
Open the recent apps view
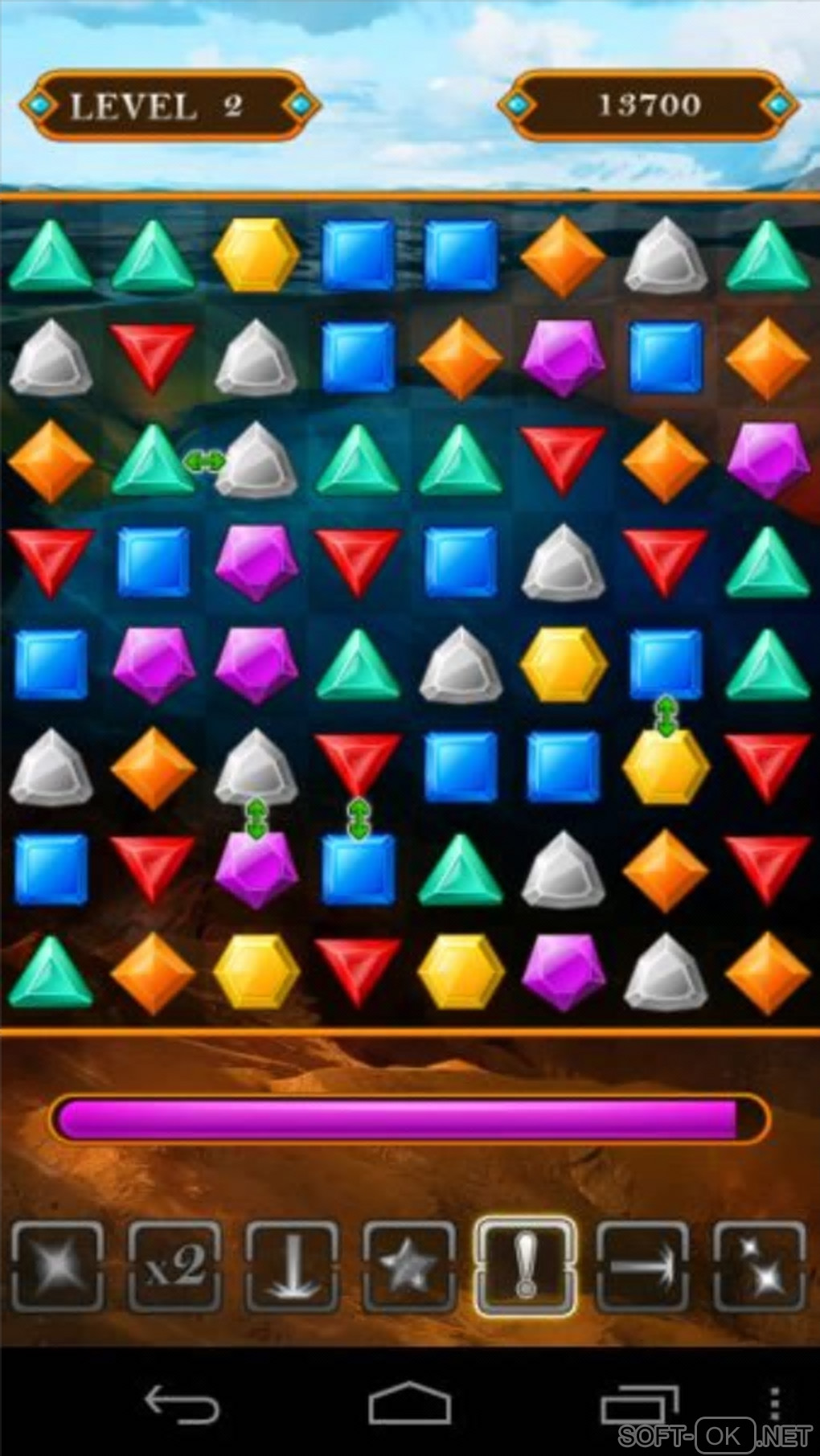click(x=639, y=1405)
